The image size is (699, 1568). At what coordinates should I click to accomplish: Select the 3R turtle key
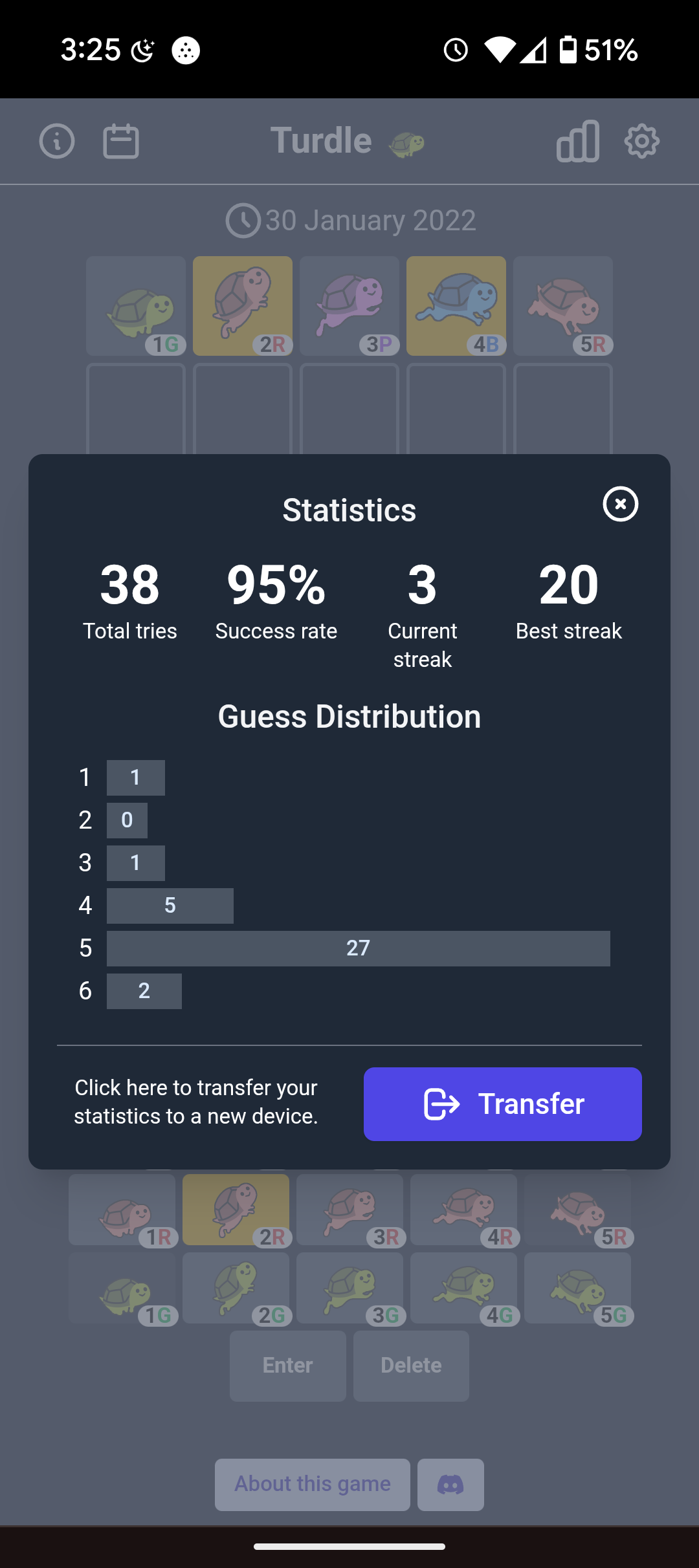click(x=349, y=1210)
